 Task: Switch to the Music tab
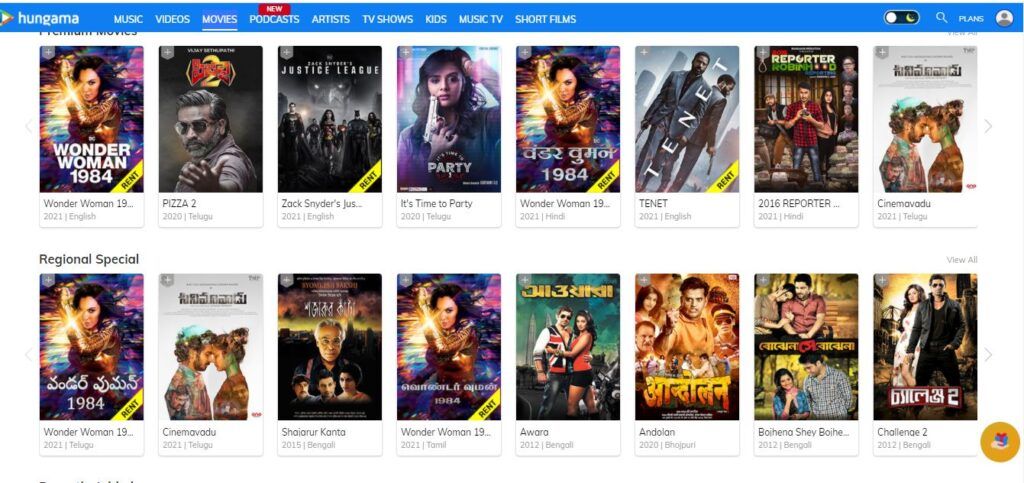pos(128,19)
